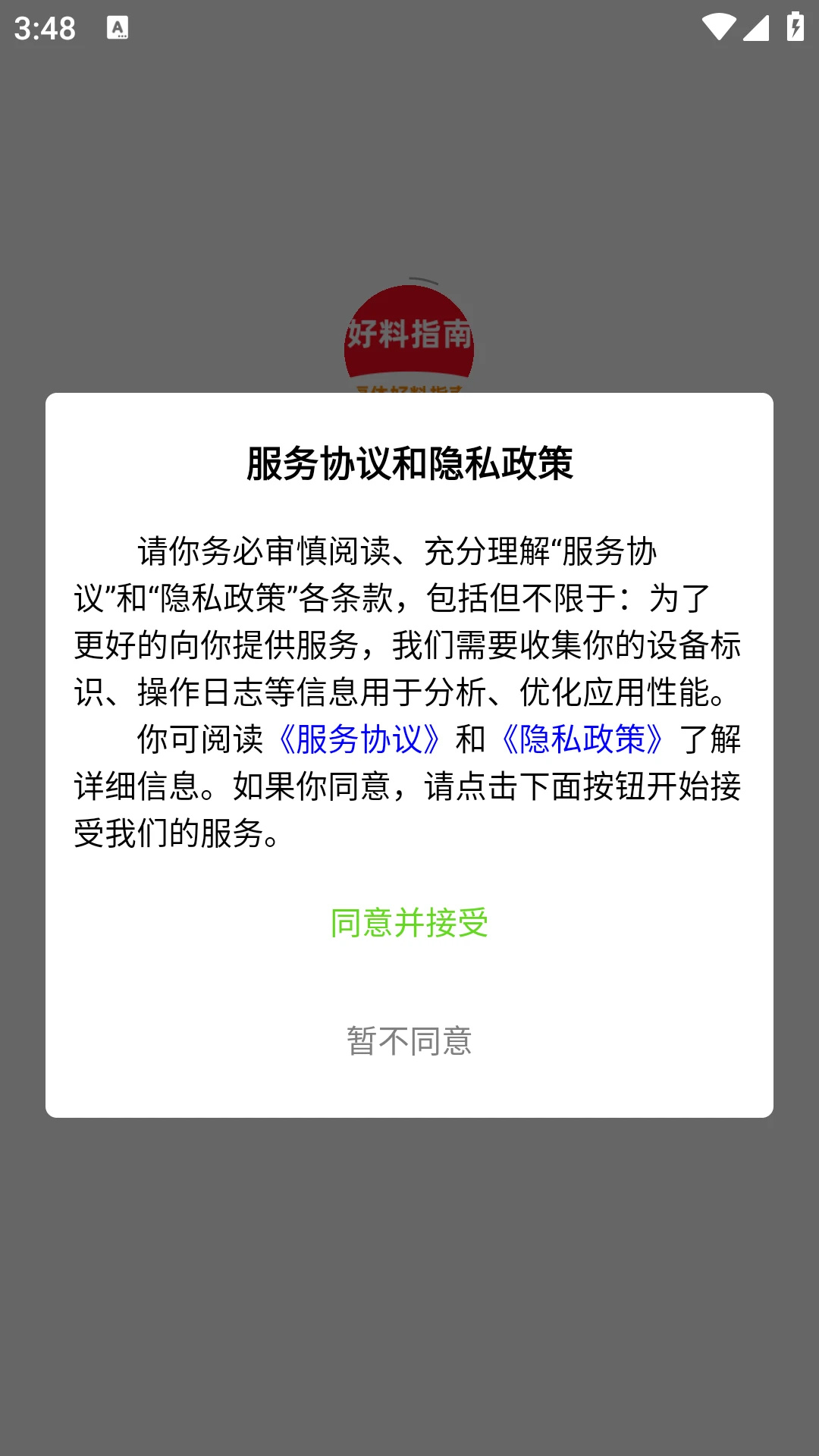Tap the clock showing 3:48
The width and height of the screenshot is (819, 1456).
45,28
